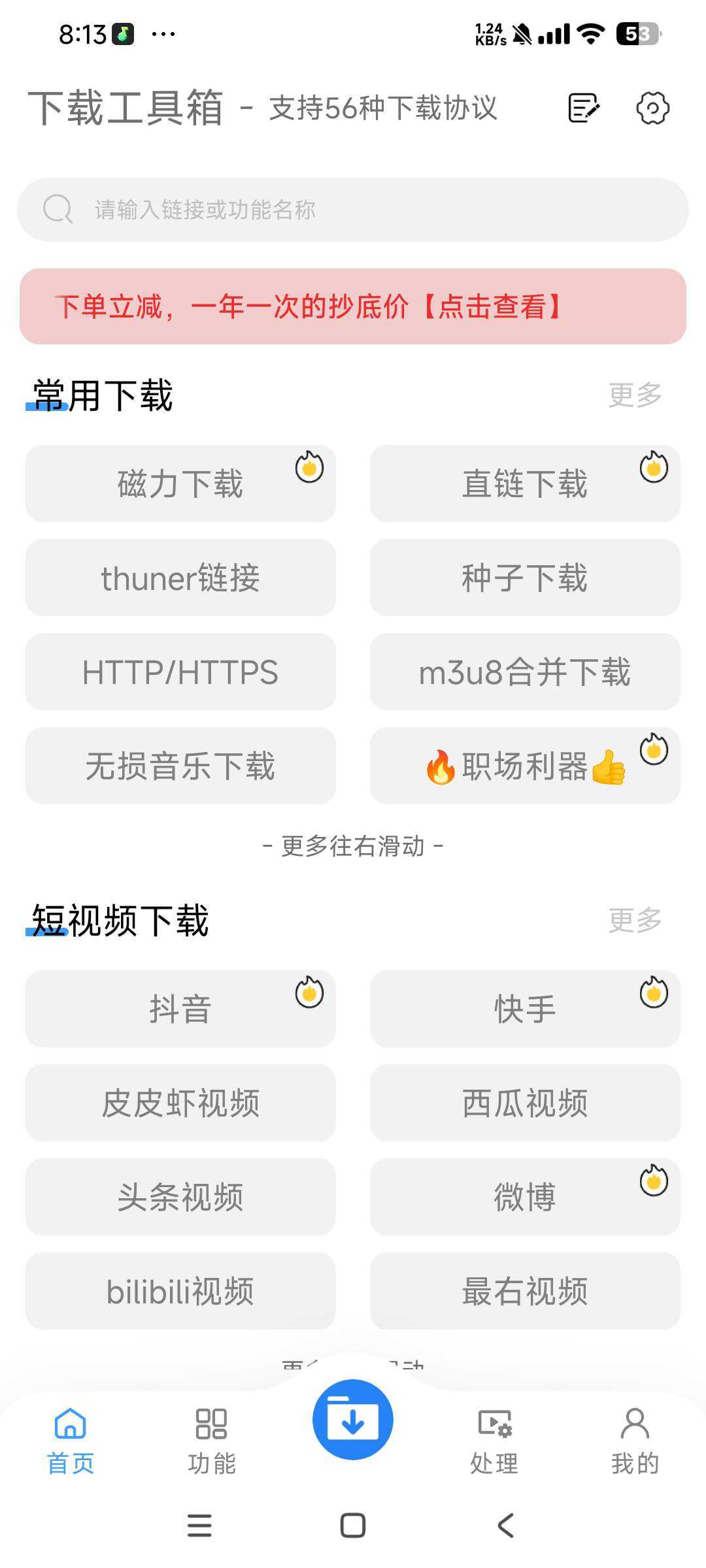Image resolution: width=706 pixels, height=1568 pixels.
Task: Open the settings gear icon
Action: pos(652,108)
